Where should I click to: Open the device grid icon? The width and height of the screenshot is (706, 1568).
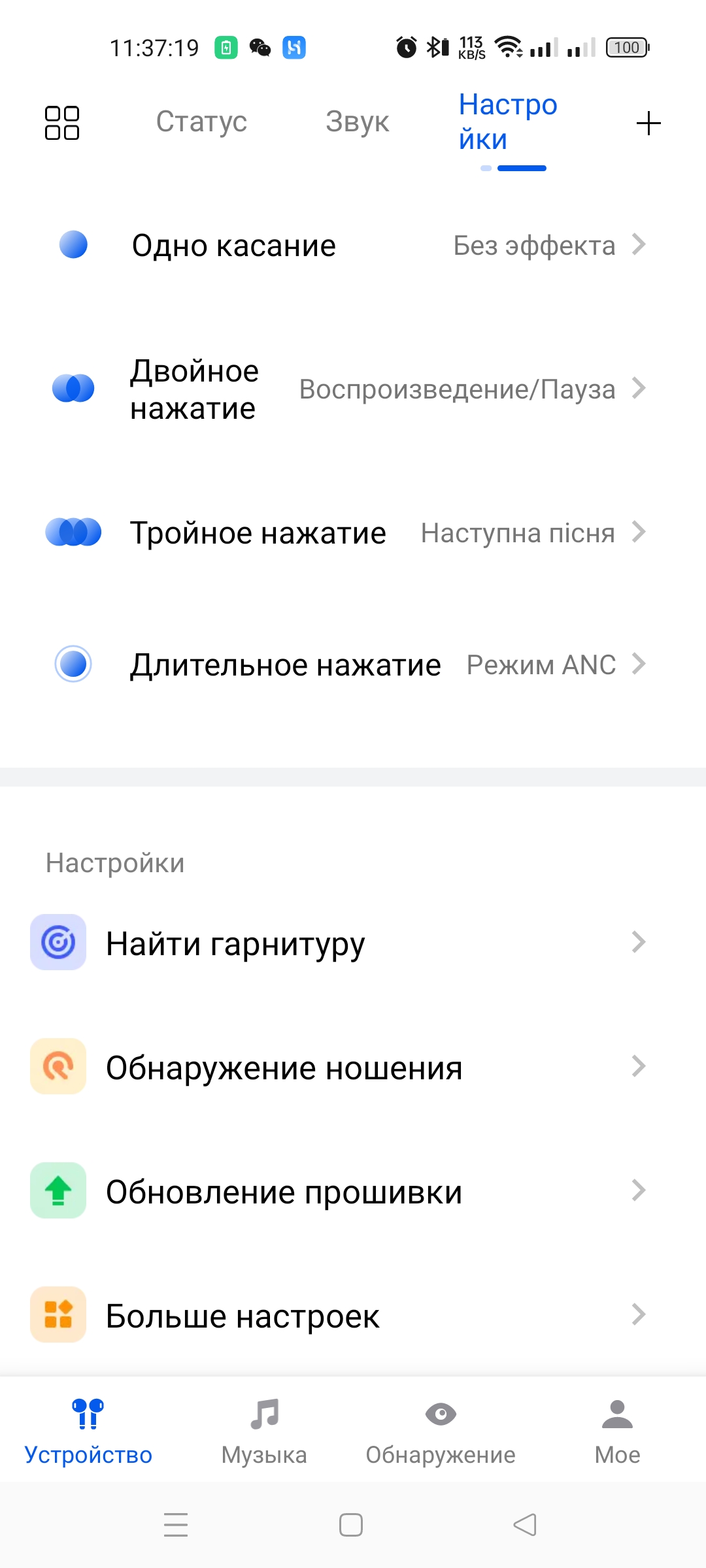(x=62, y=123)
